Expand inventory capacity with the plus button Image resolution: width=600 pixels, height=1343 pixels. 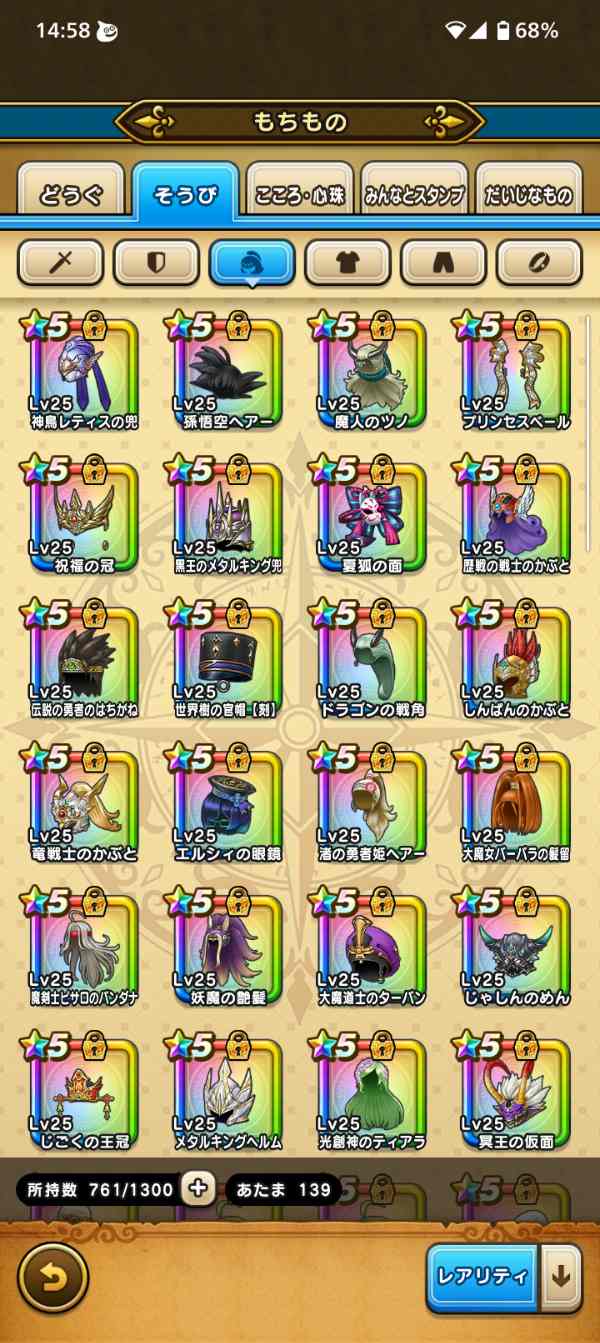(x=198, y=1188)
